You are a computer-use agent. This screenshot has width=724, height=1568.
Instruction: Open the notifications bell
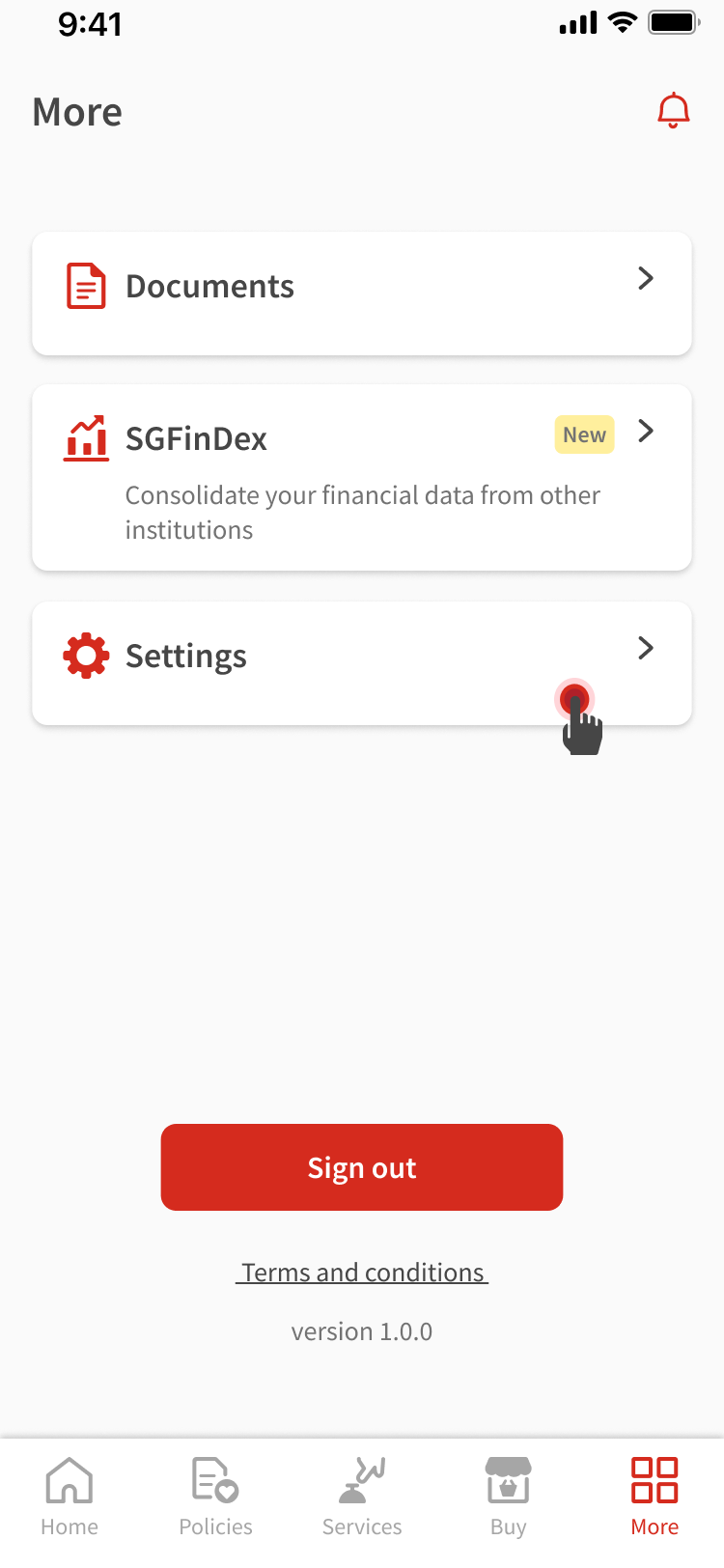point(673,111)
